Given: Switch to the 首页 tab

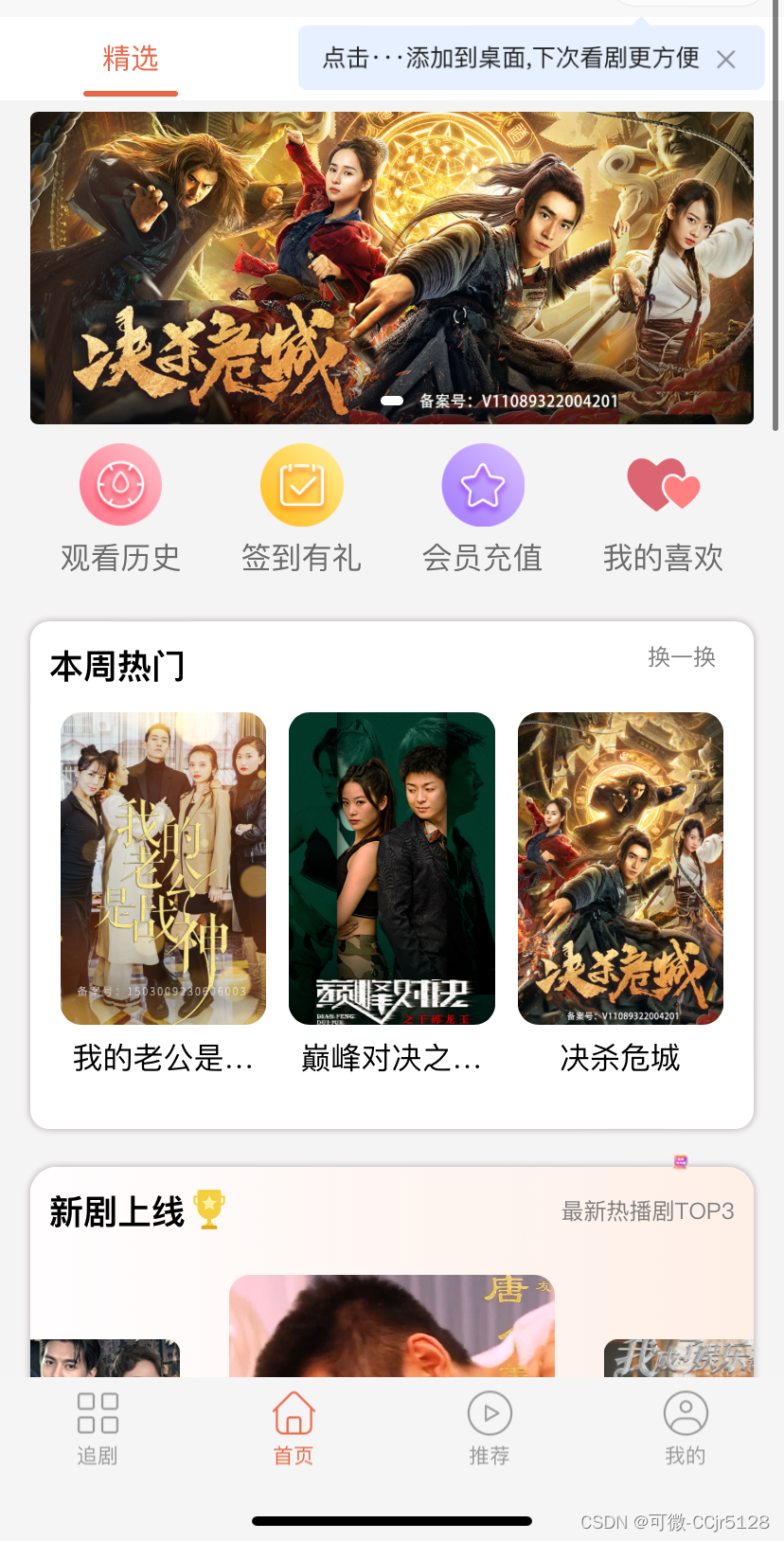Looking at the screenshot, I should [x=294, y=1428].
